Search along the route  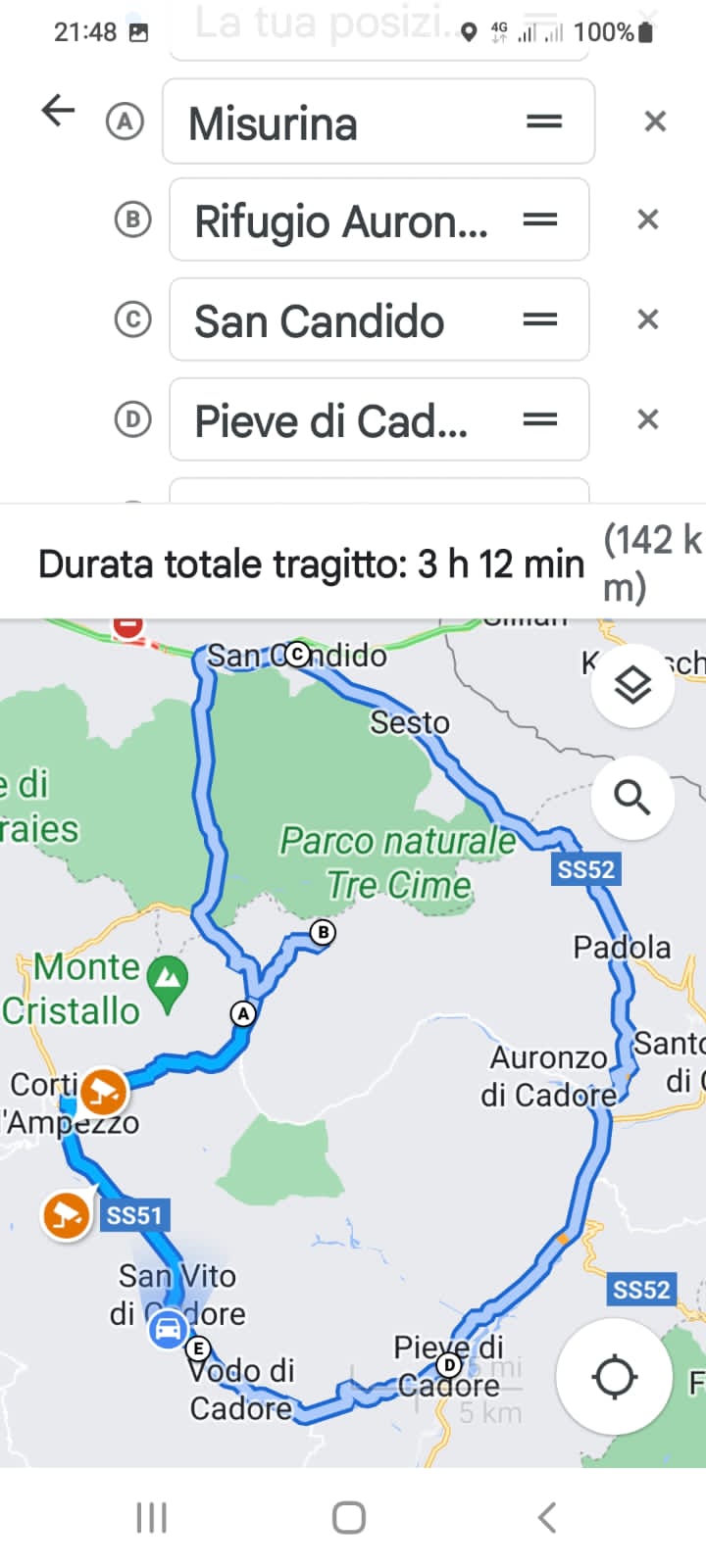click(632, 798)
